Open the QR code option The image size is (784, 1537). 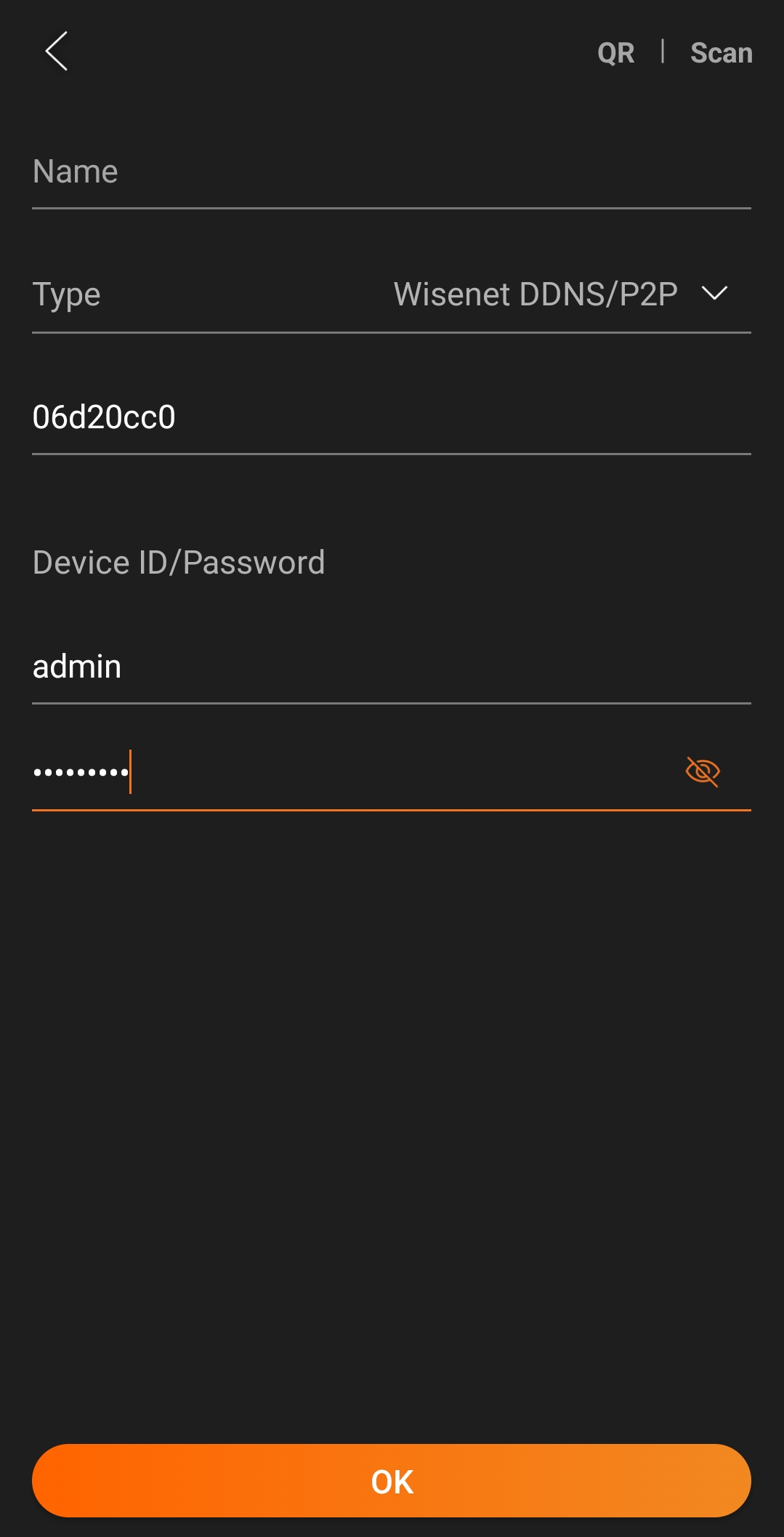coord(615,53)
